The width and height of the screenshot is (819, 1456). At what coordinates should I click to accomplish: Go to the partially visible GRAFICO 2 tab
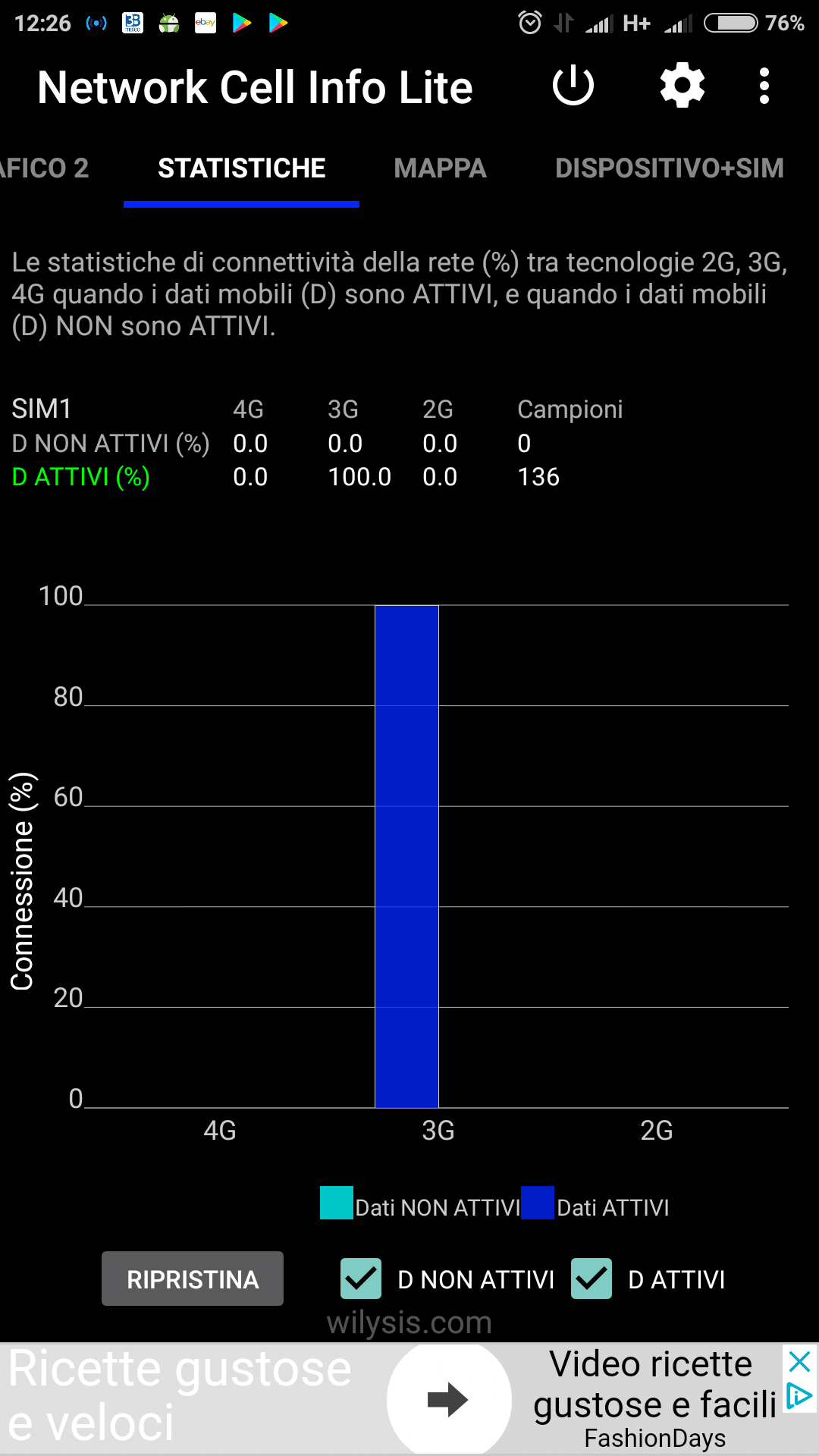coord(44,168)
